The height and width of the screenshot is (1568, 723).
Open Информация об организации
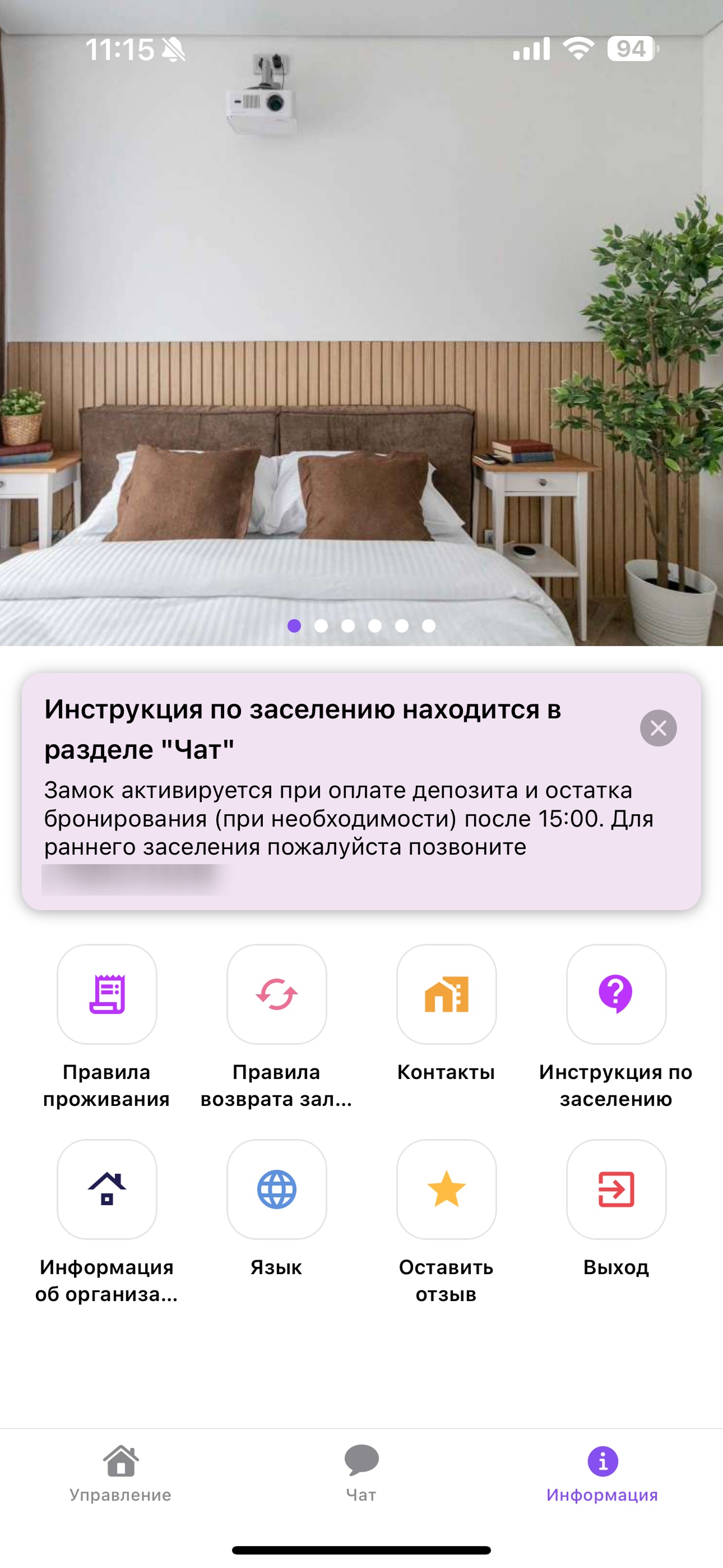click(x=107, y=1189)
